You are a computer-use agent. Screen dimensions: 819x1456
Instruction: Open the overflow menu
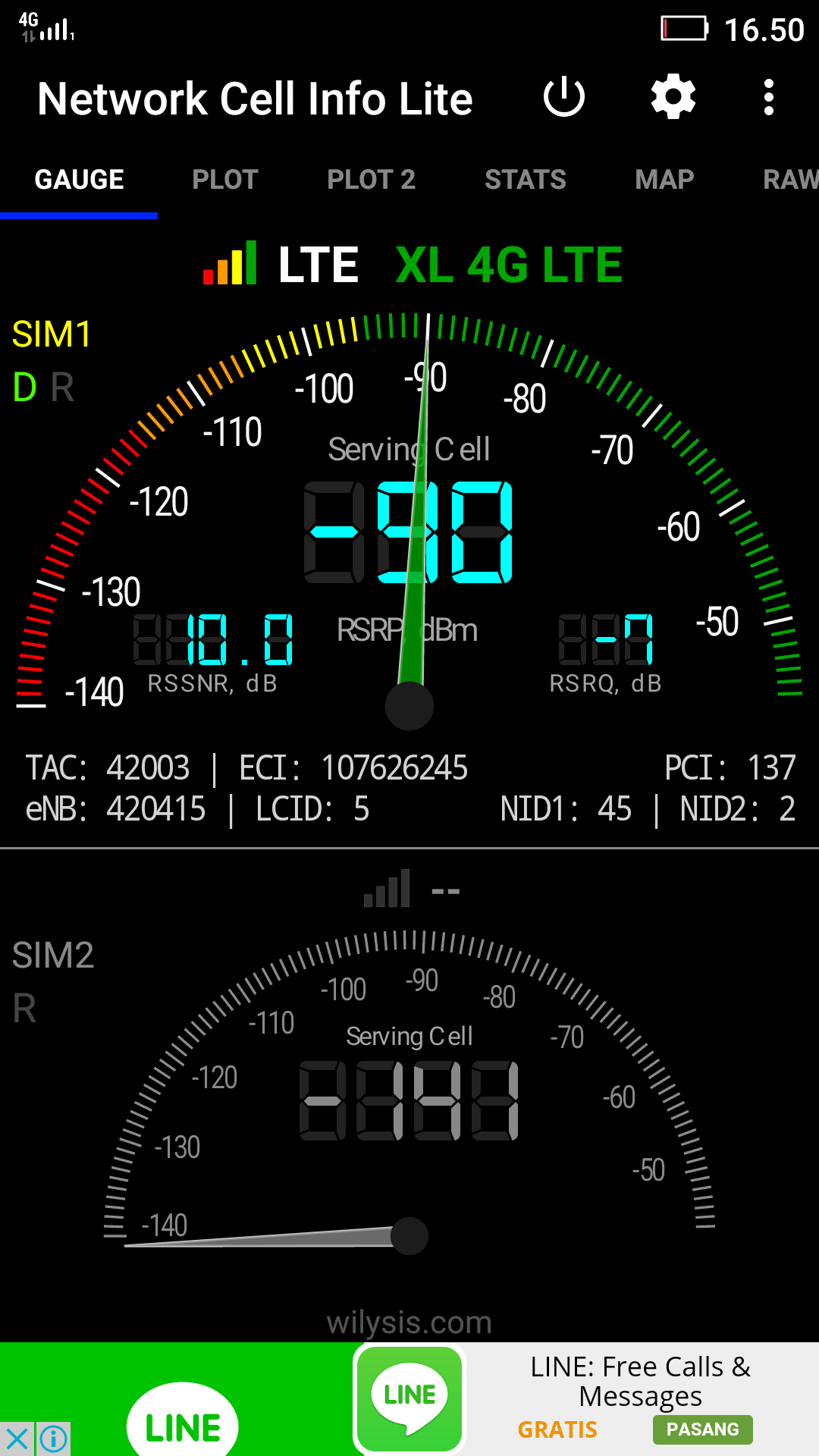[769, 98]
